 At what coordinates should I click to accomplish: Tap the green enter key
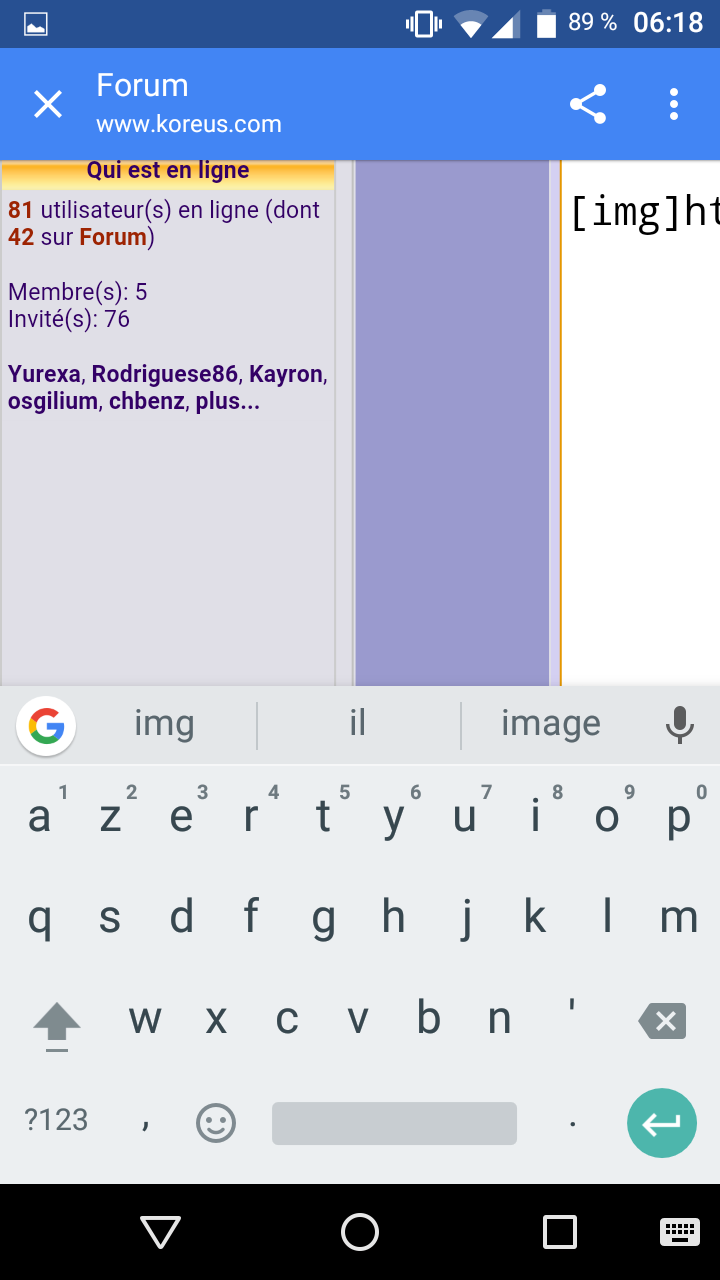click(661, 1123)
